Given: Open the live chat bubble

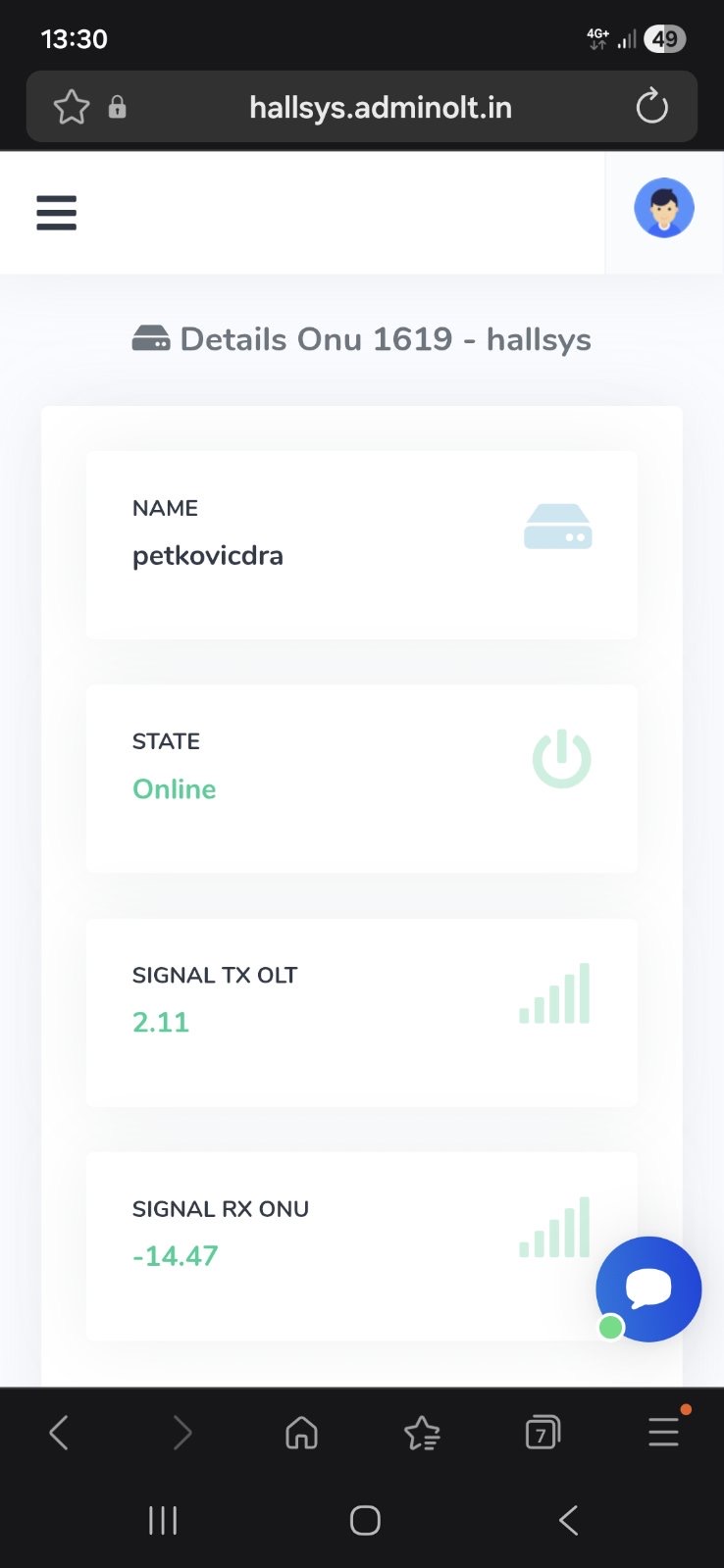Looking at the screenshot, I should click(x=648, y=1289).
